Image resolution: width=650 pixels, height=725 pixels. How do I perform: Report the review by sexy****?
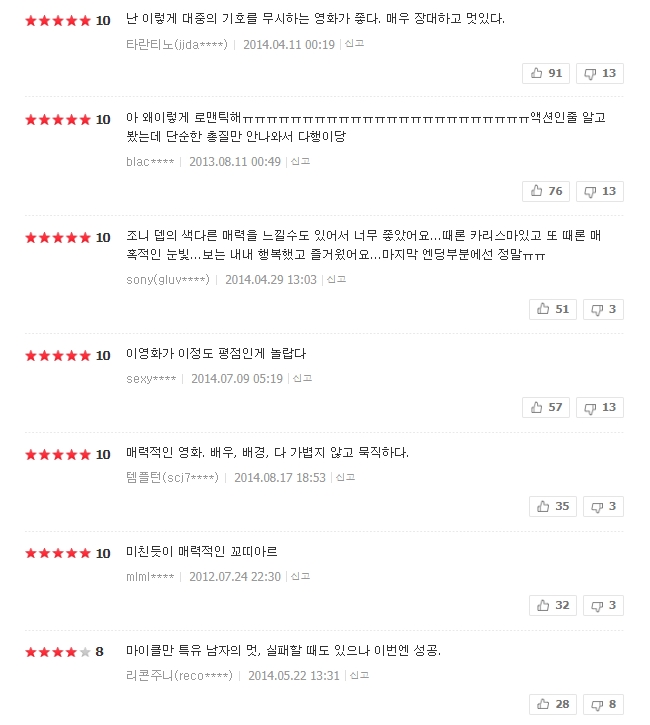coord(302,378)
